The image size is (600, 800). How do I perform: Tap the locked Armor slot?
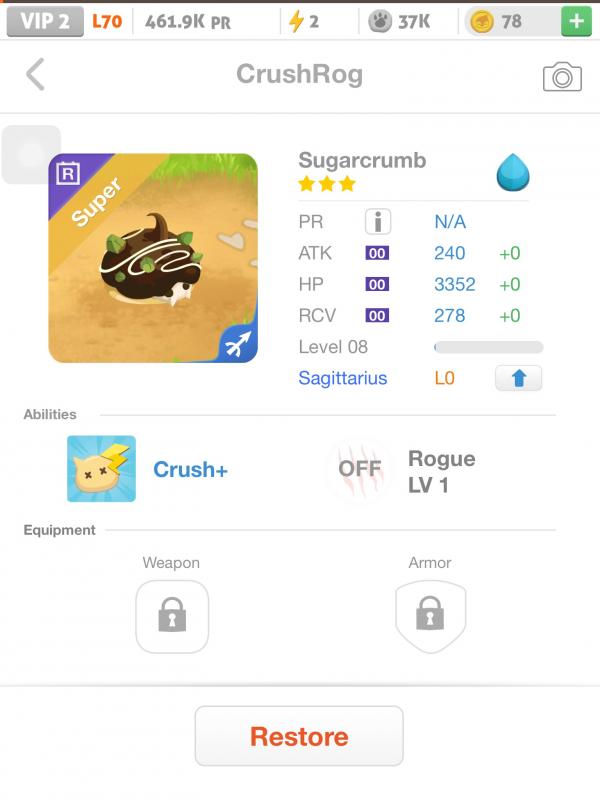tap(430, 617)
